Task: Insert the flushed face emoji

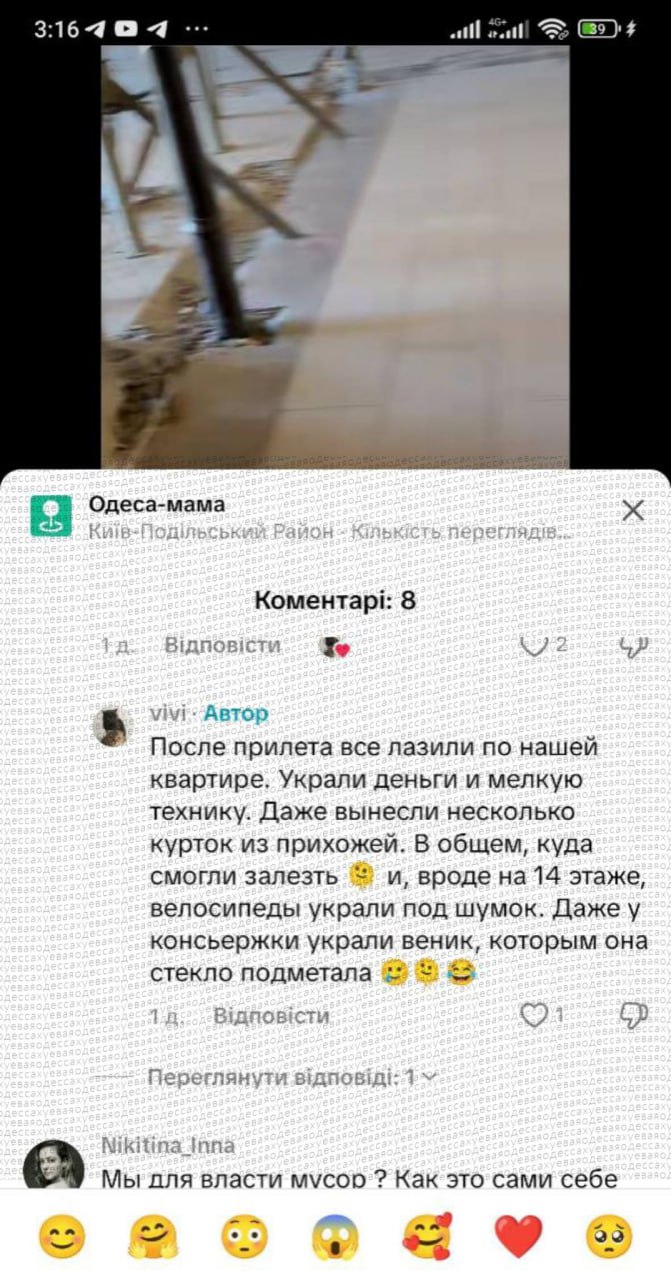Action: [244, 1237]
